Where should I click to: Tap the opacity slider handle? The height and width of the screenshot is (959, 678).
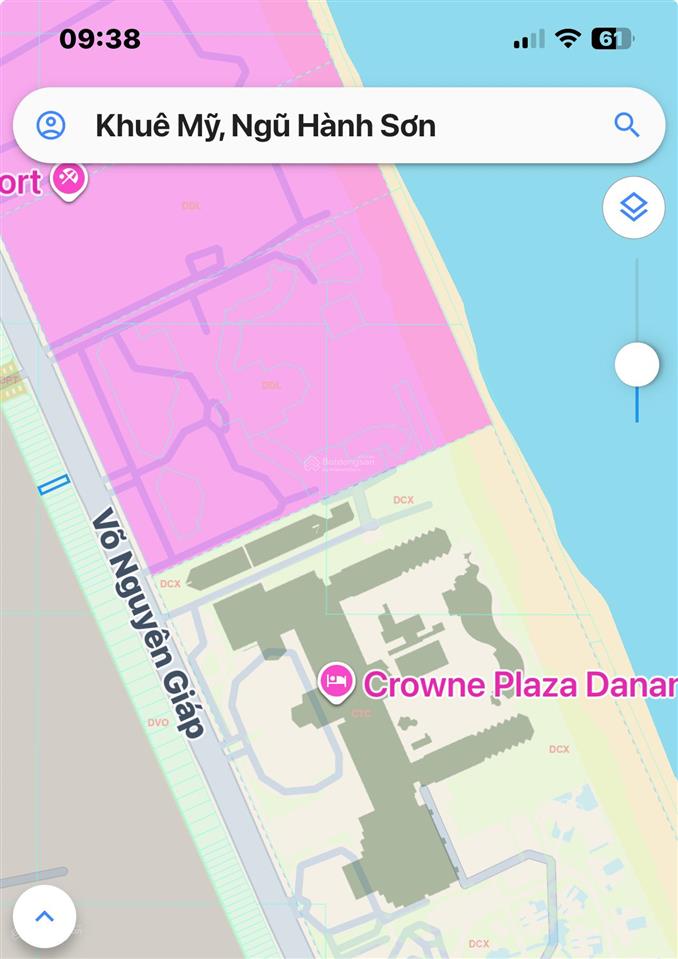coord(636,364)
